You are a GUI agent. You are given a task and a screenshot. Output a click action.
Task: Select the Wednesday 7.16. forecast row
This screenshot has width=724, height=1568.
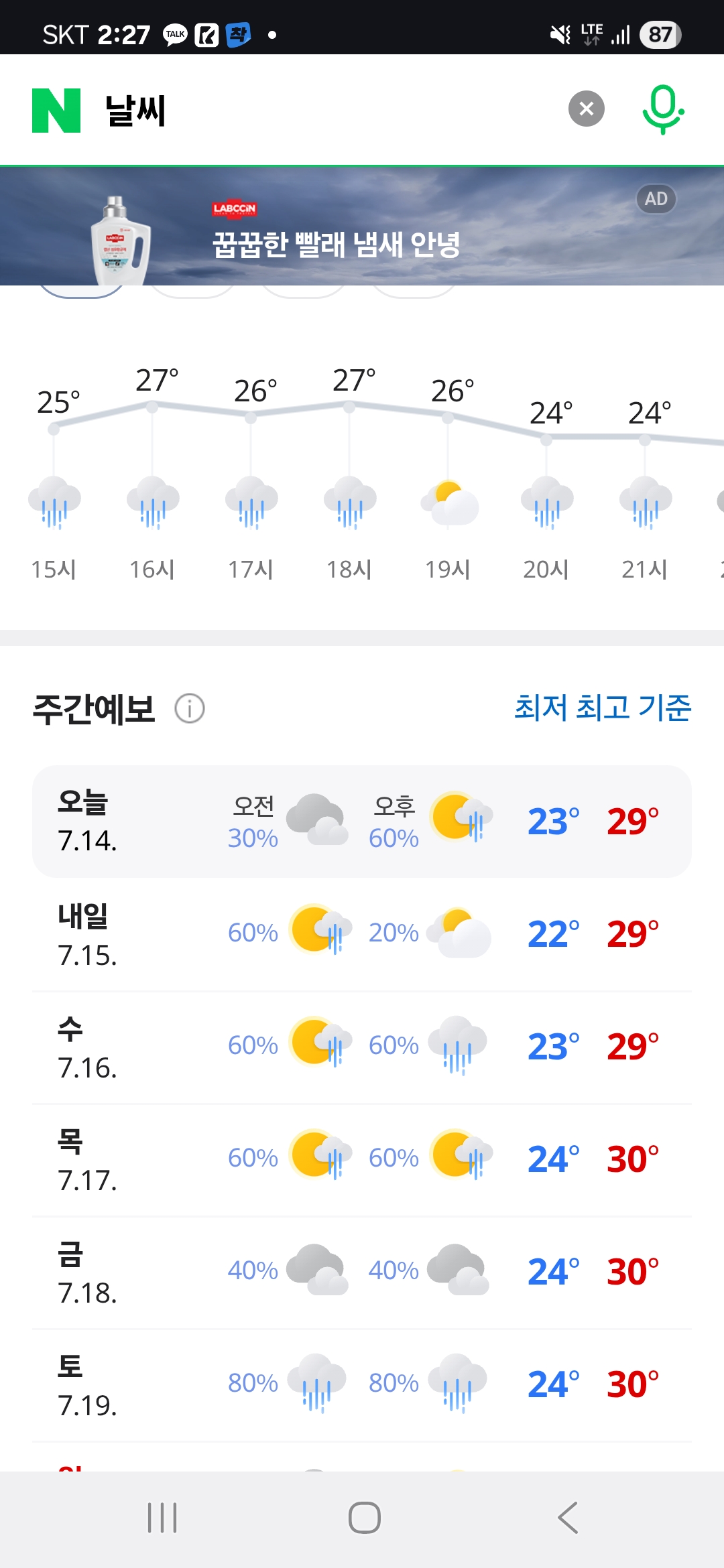(x=362, y=1047)
